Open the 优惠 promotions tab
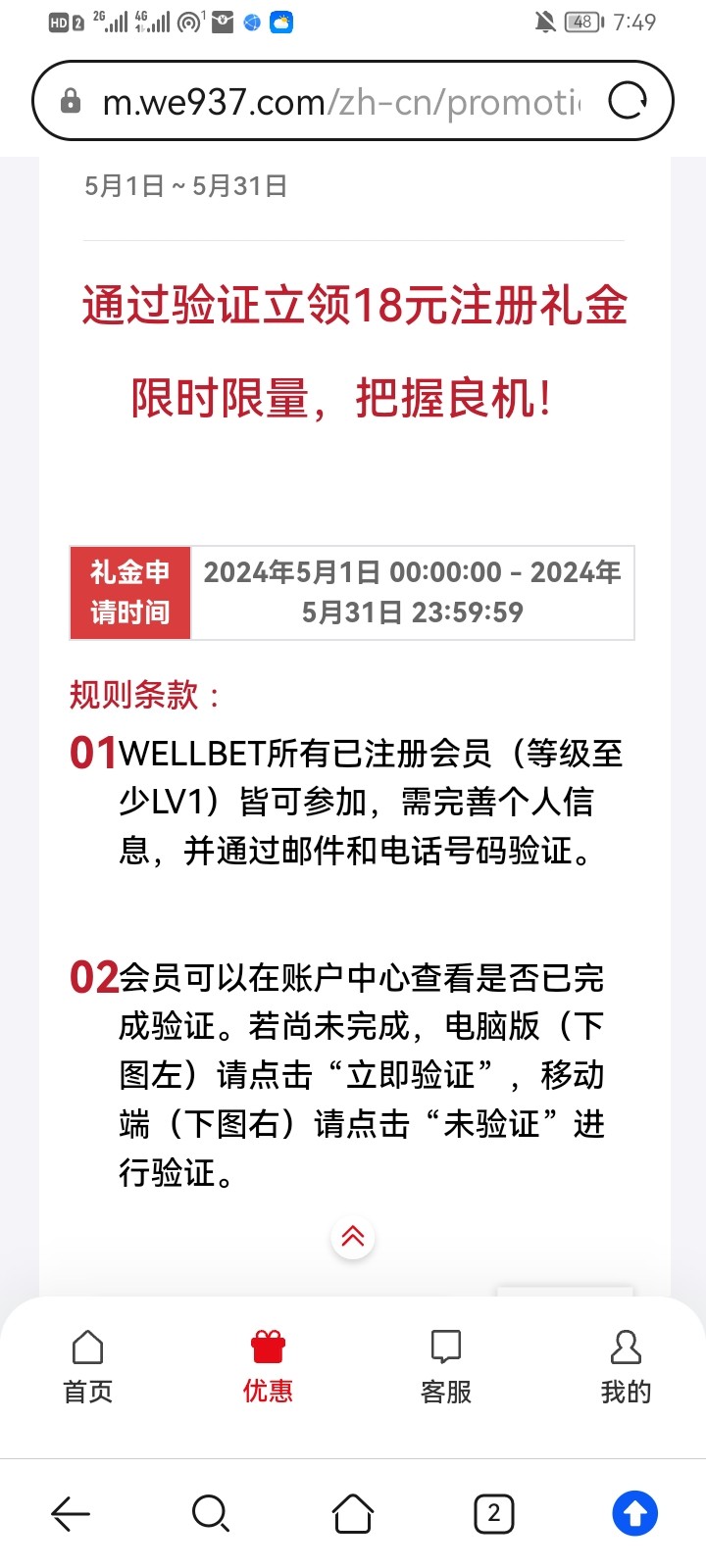This screenshot has width=706, height=1568. pyautogui.click(x=268, y=1366)
